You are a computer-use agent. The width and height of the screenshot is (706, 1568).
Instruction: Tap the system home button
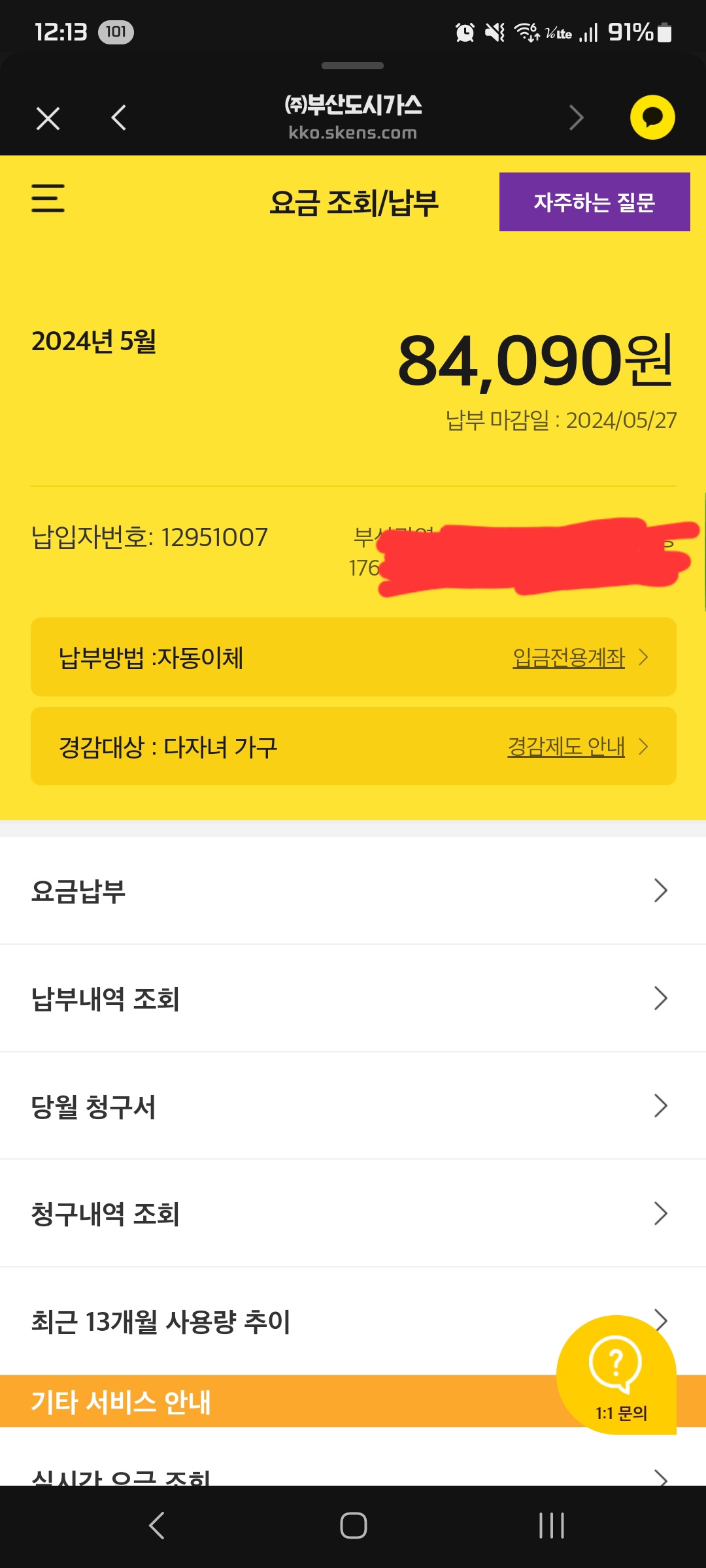(353, 1526)
